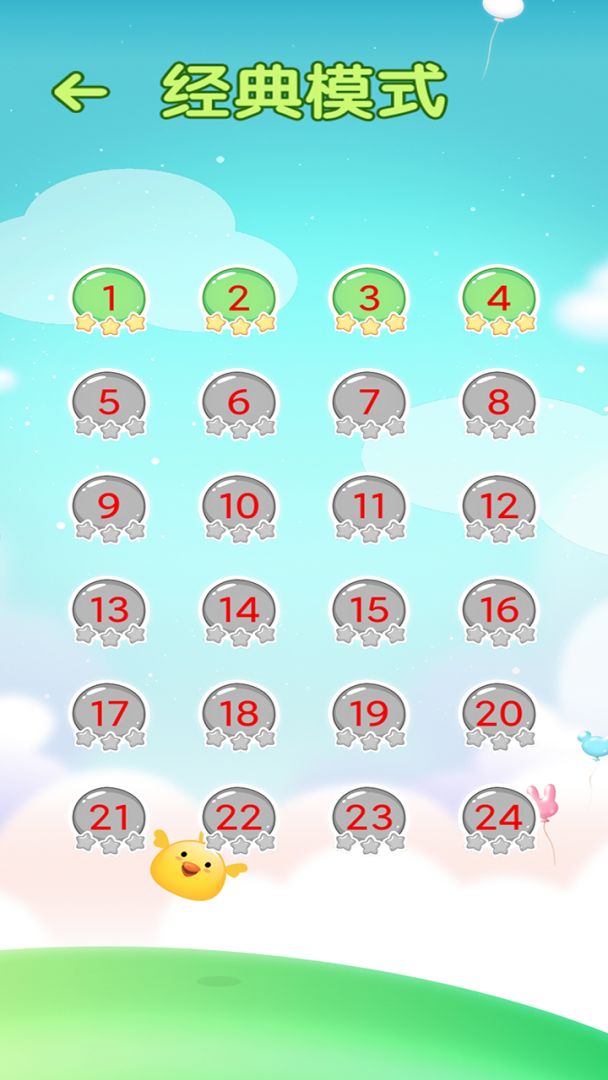Choose level 5
Viewport: 608px width, 1080px height.
(x=109, y=402)
